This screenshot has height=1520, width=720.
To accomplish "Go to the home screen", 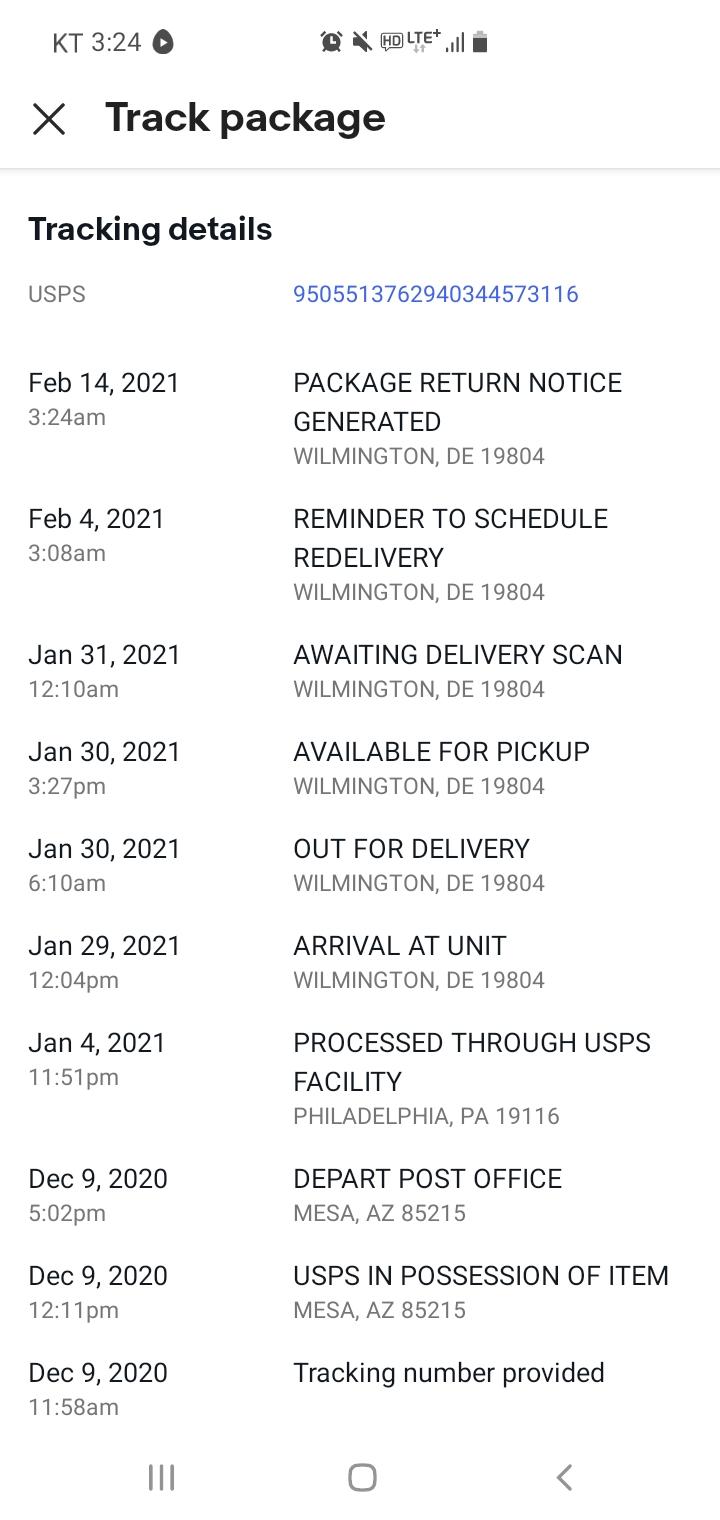I will (x=362, y=1477).
